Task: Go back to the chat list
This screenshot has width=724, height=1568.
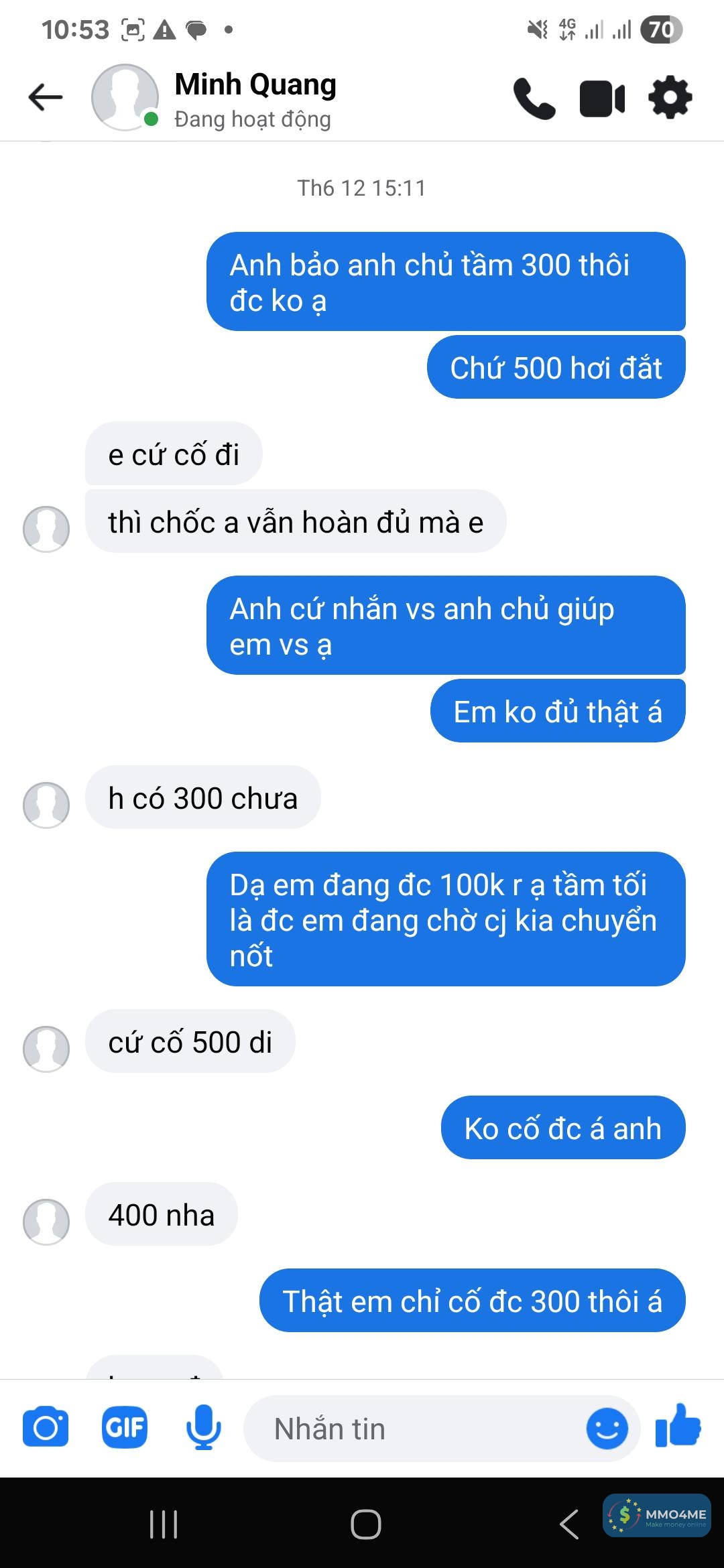Action: coord(46,98)
